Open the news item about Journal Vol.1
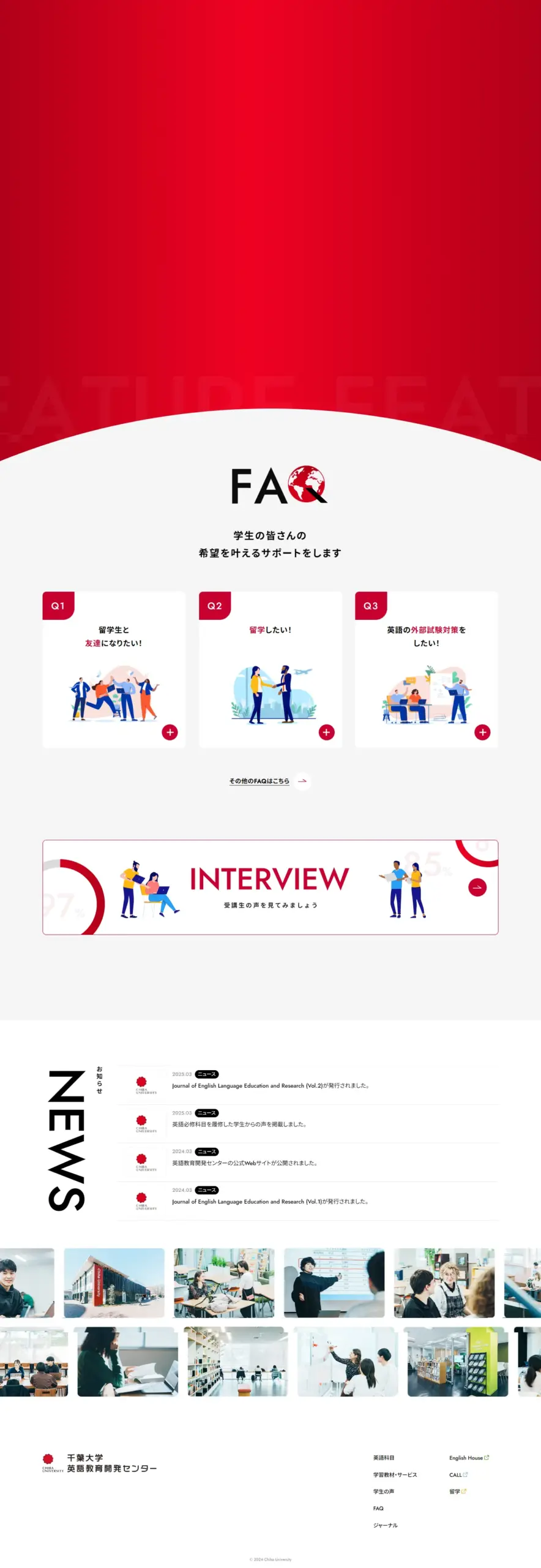541x1568 pixels. (270, 1200)
